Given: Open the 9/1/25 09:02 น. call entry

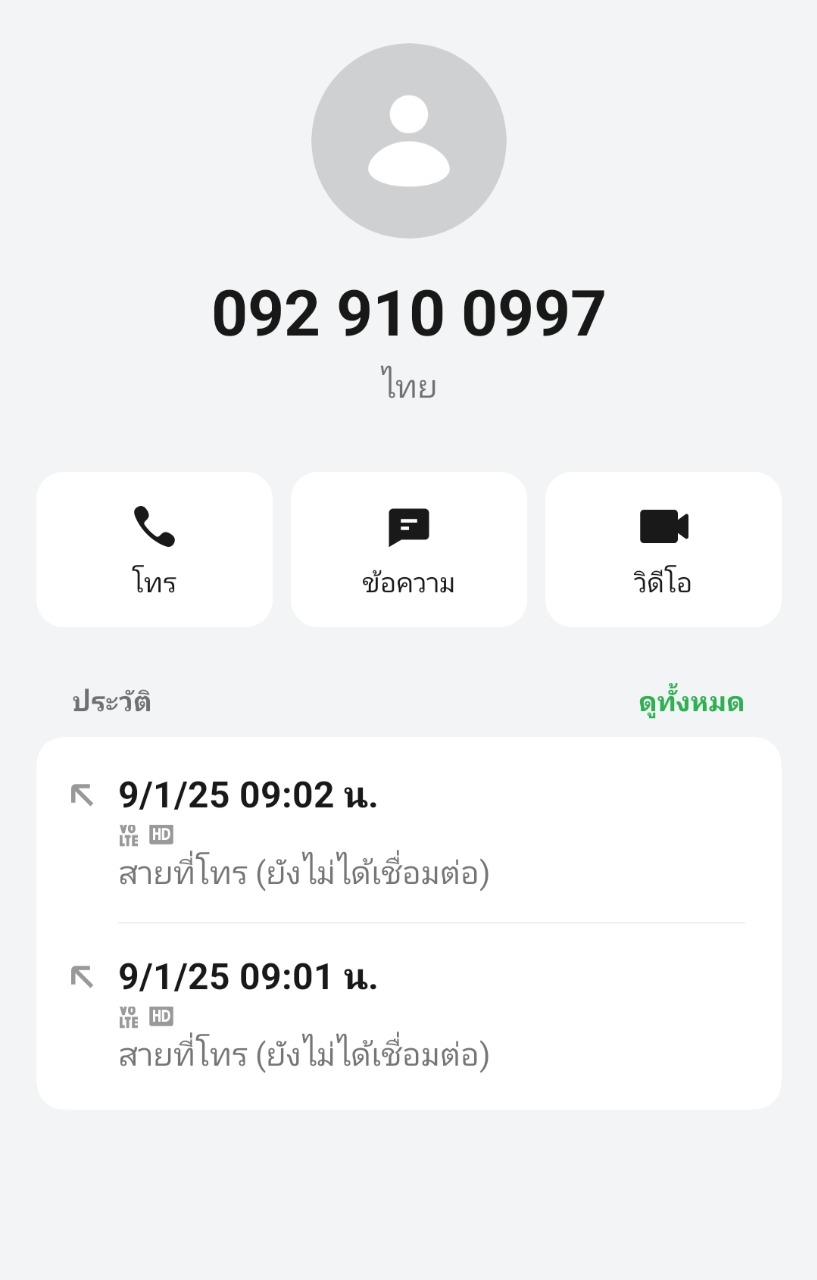Looking at the screenshot, I should tap(408, 832).
